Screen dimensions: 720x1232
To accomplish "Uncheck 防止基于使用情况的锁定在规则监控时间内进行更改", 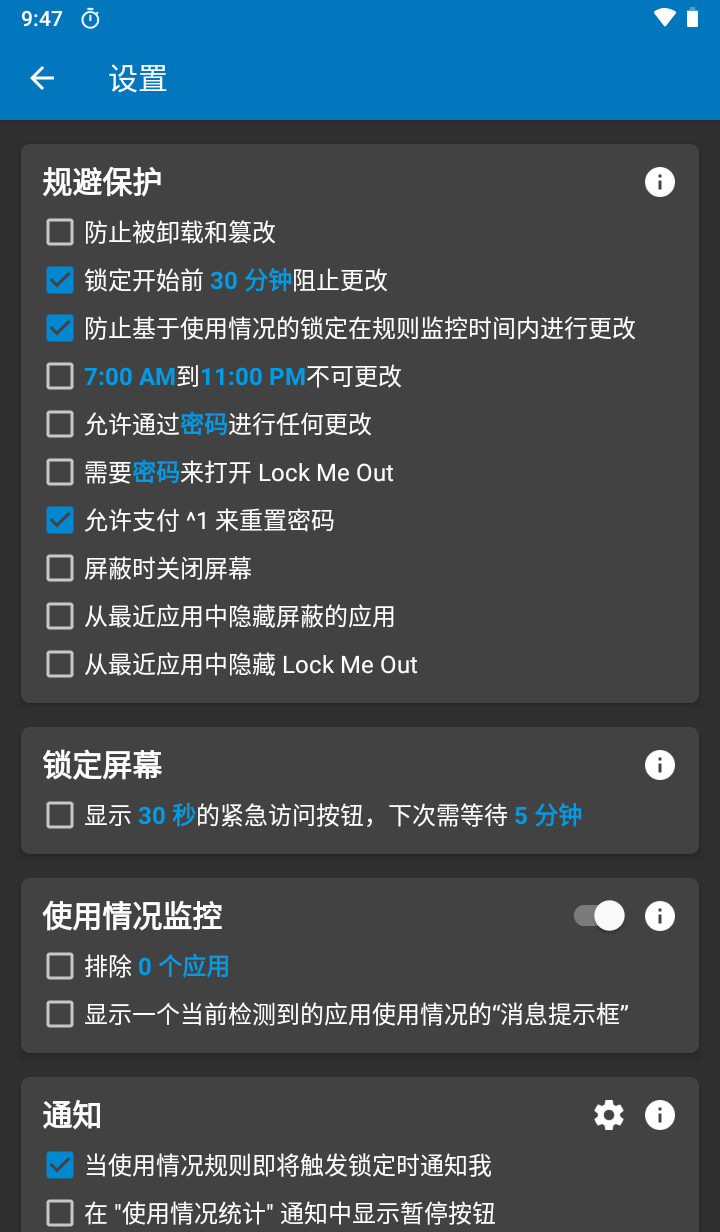I will click(60, 329).
